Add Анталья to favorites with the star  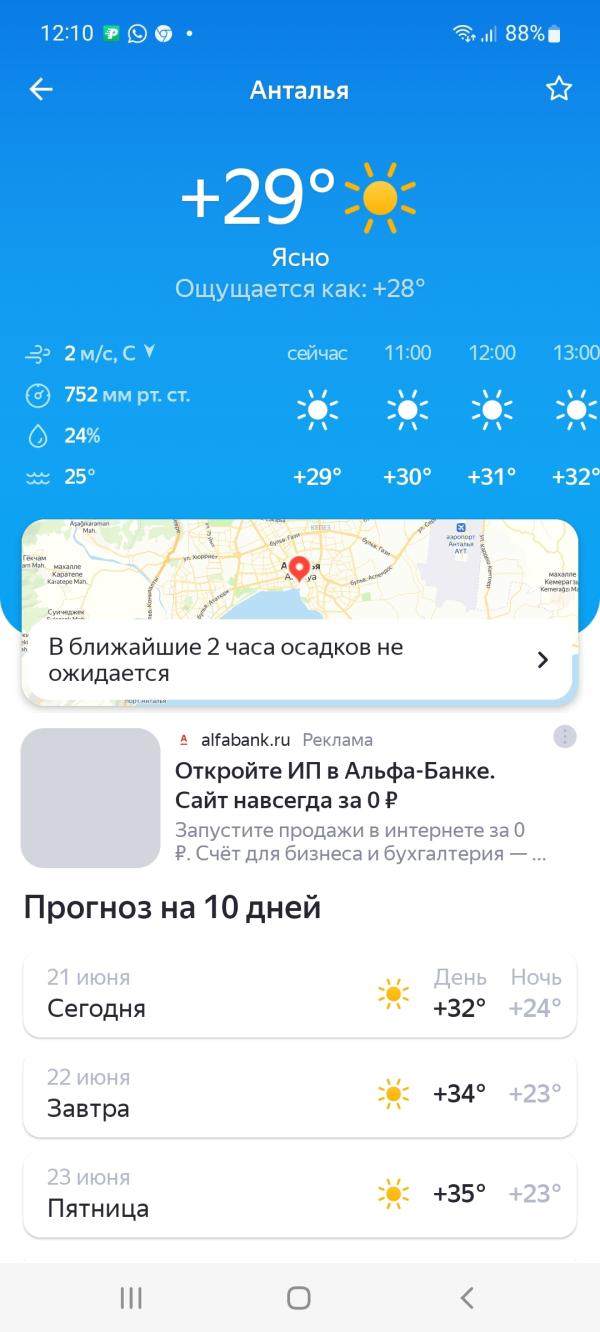point(558,90)
